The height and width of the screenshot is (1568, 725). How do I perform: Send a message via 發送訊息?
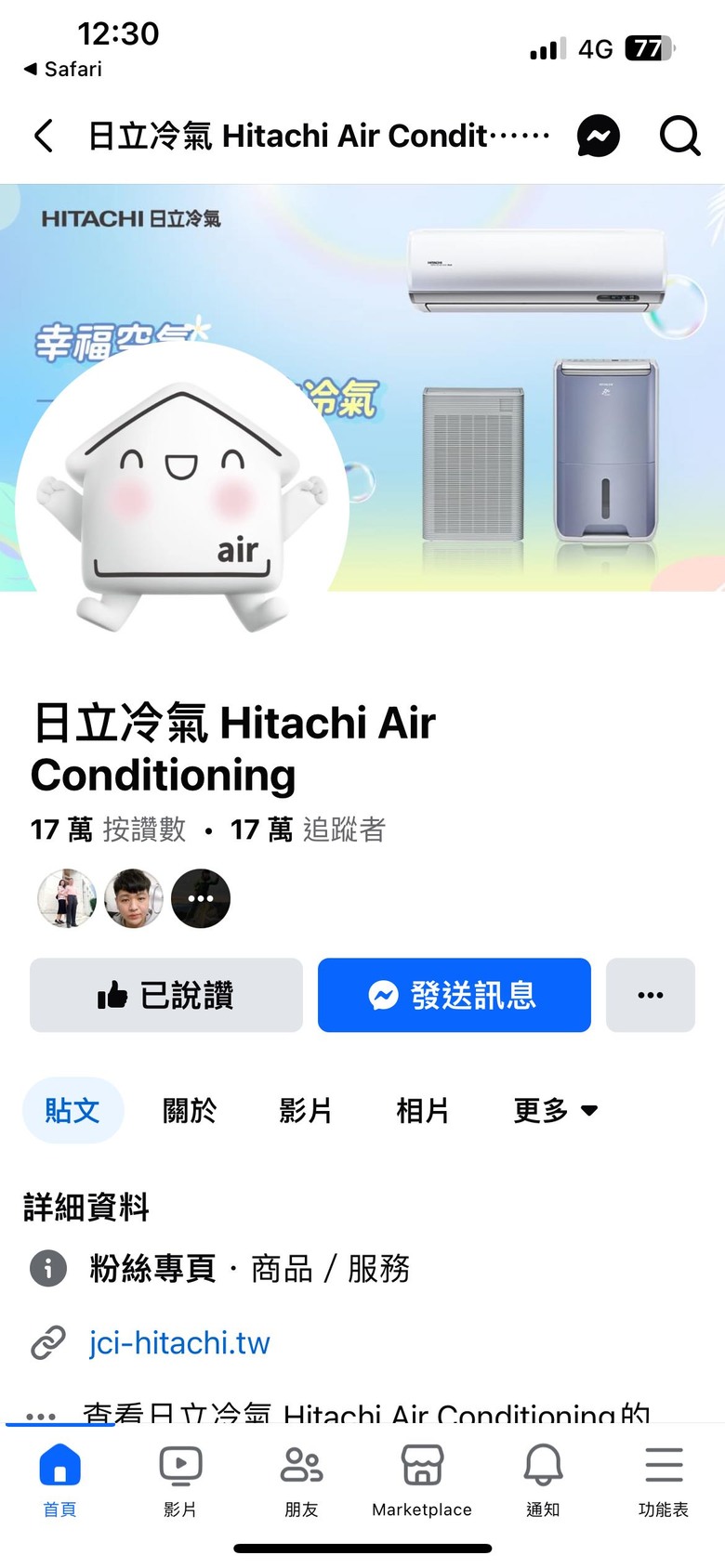[454, 995]
